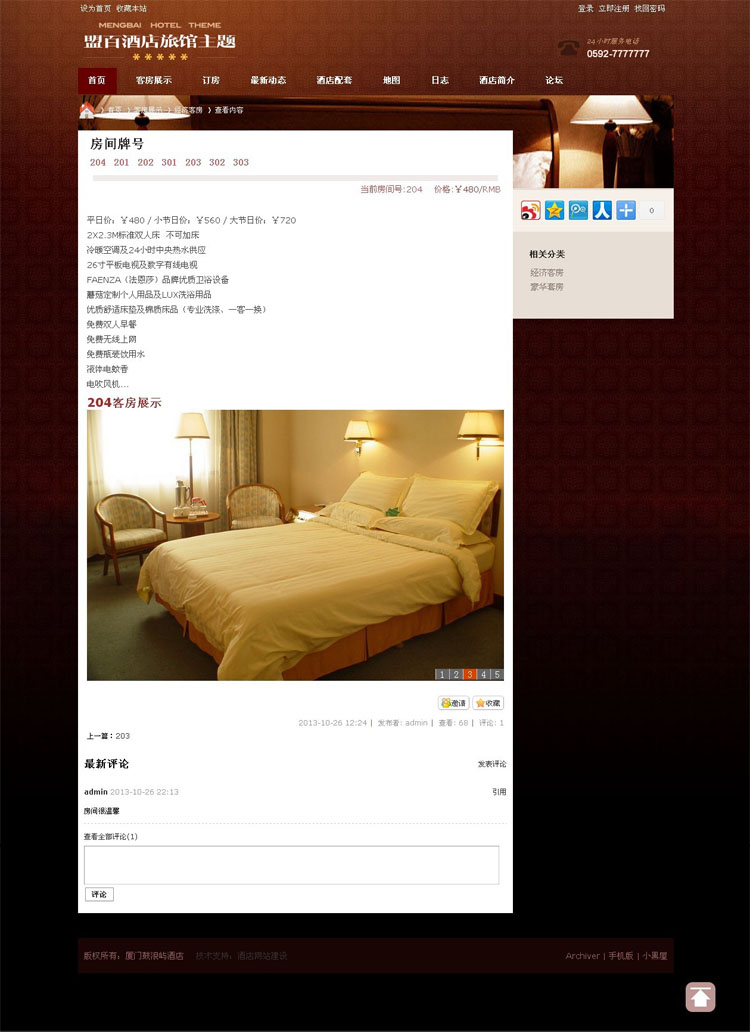Viewport: 750px width, 1034px height.
Task: Open the 经济客房 category
Action: tap(546, 273)
